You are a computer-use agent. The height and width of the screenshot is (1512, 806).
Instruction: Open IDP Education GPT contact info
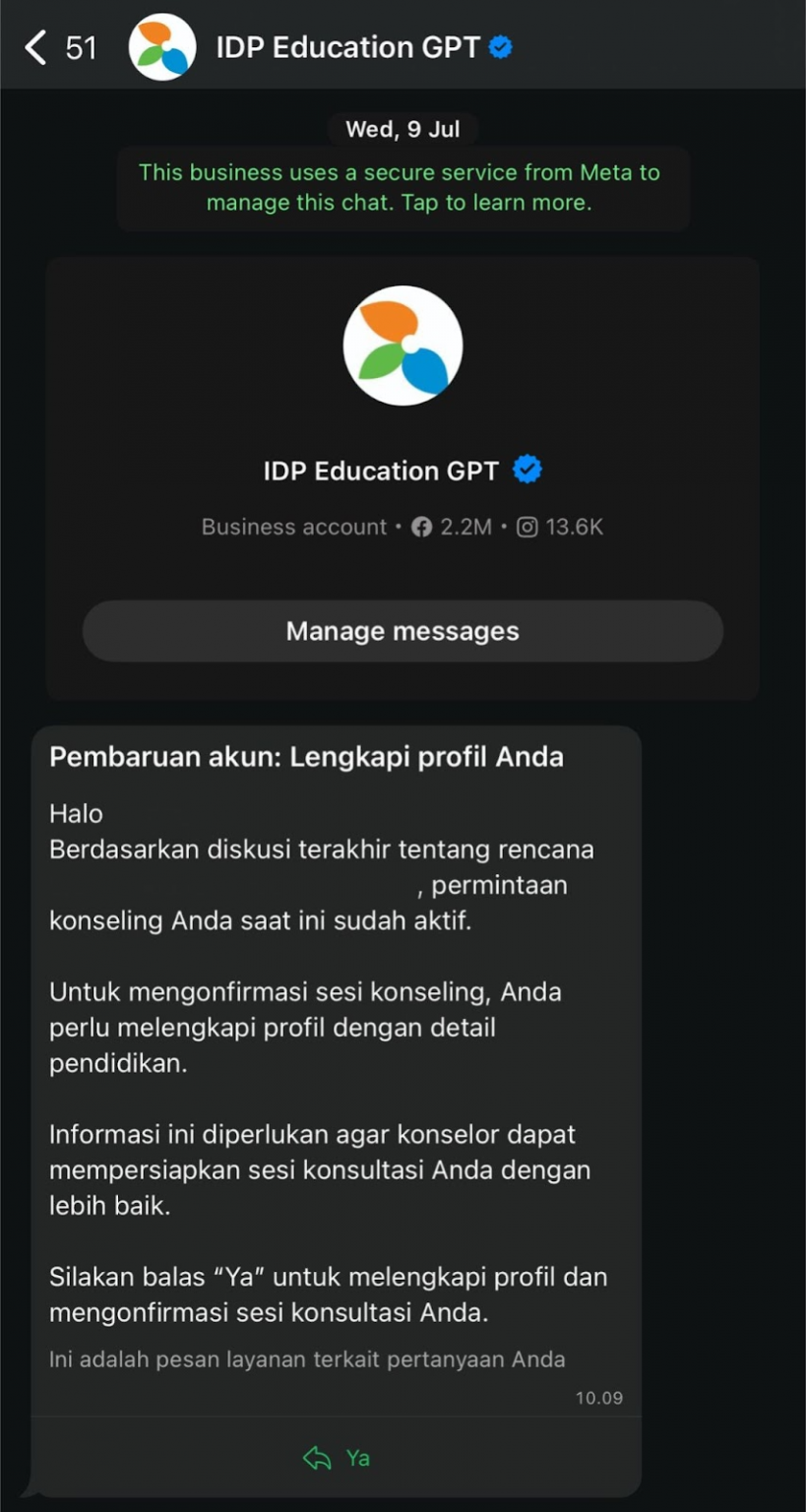pyautogui.click(x=348, y=47)
